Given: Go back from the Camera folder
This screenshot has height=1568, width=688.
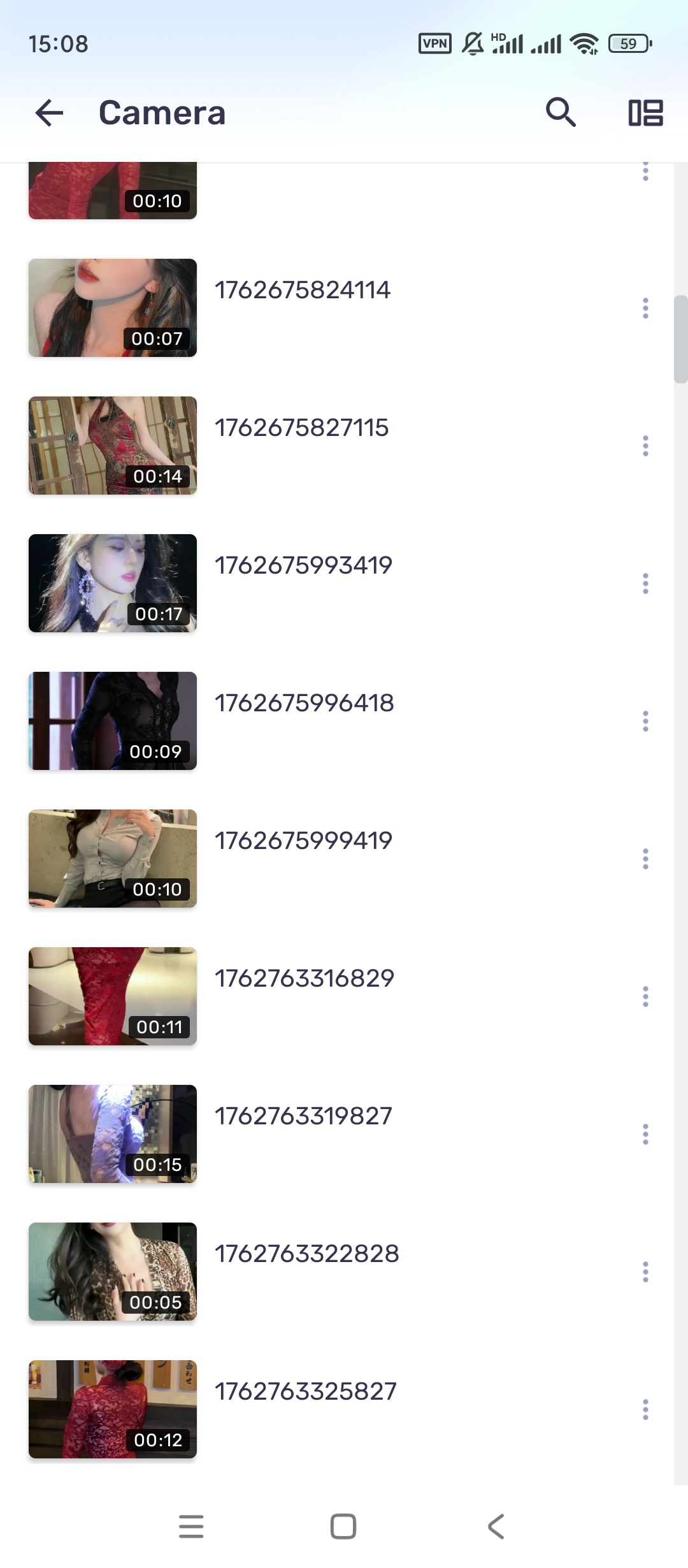Looking at the screenshot, I should pyautogui.click(x=49, y=113).
